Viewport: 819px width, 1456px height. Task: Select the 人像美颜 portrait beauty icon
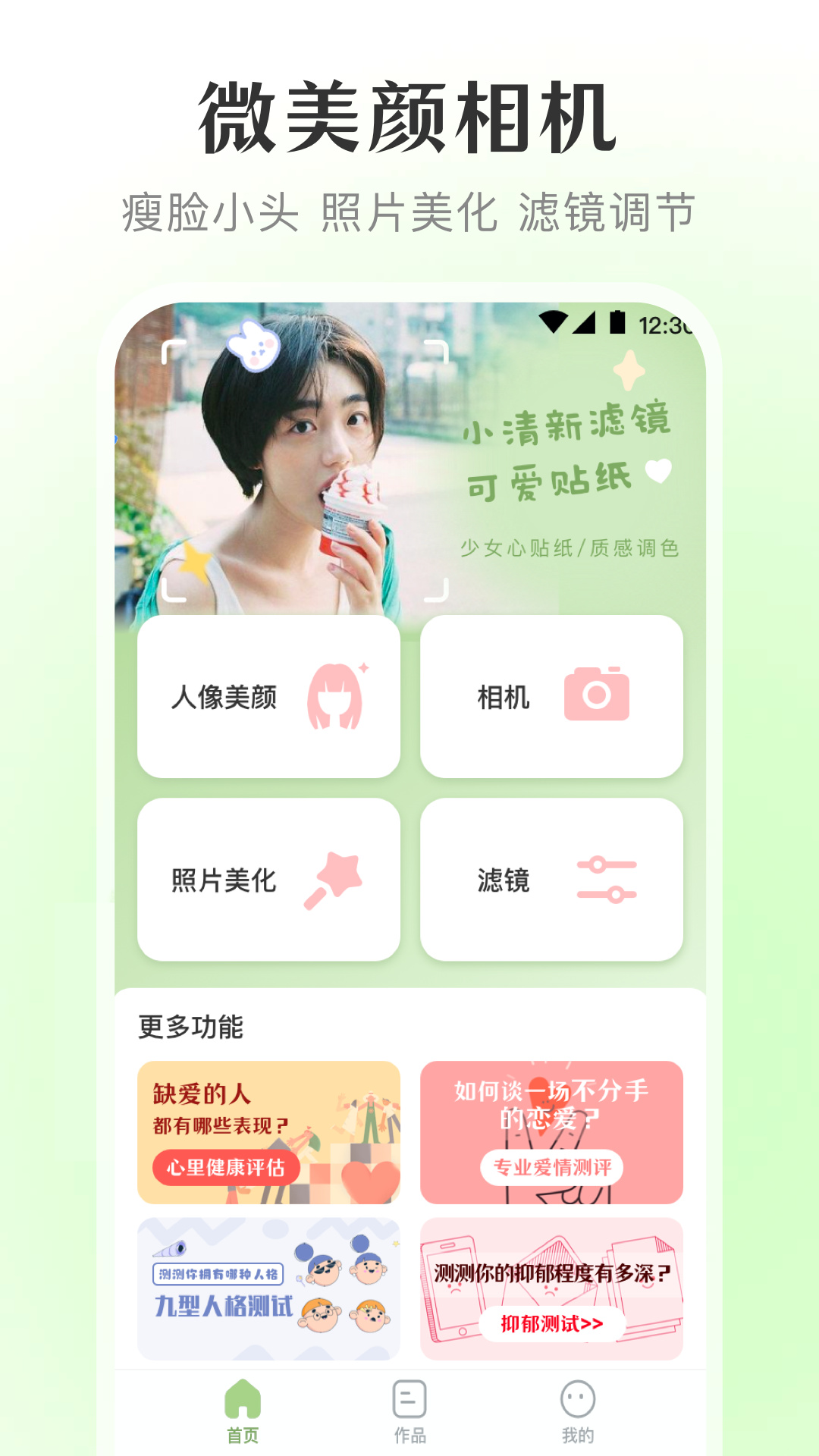(x=336, y=695)
